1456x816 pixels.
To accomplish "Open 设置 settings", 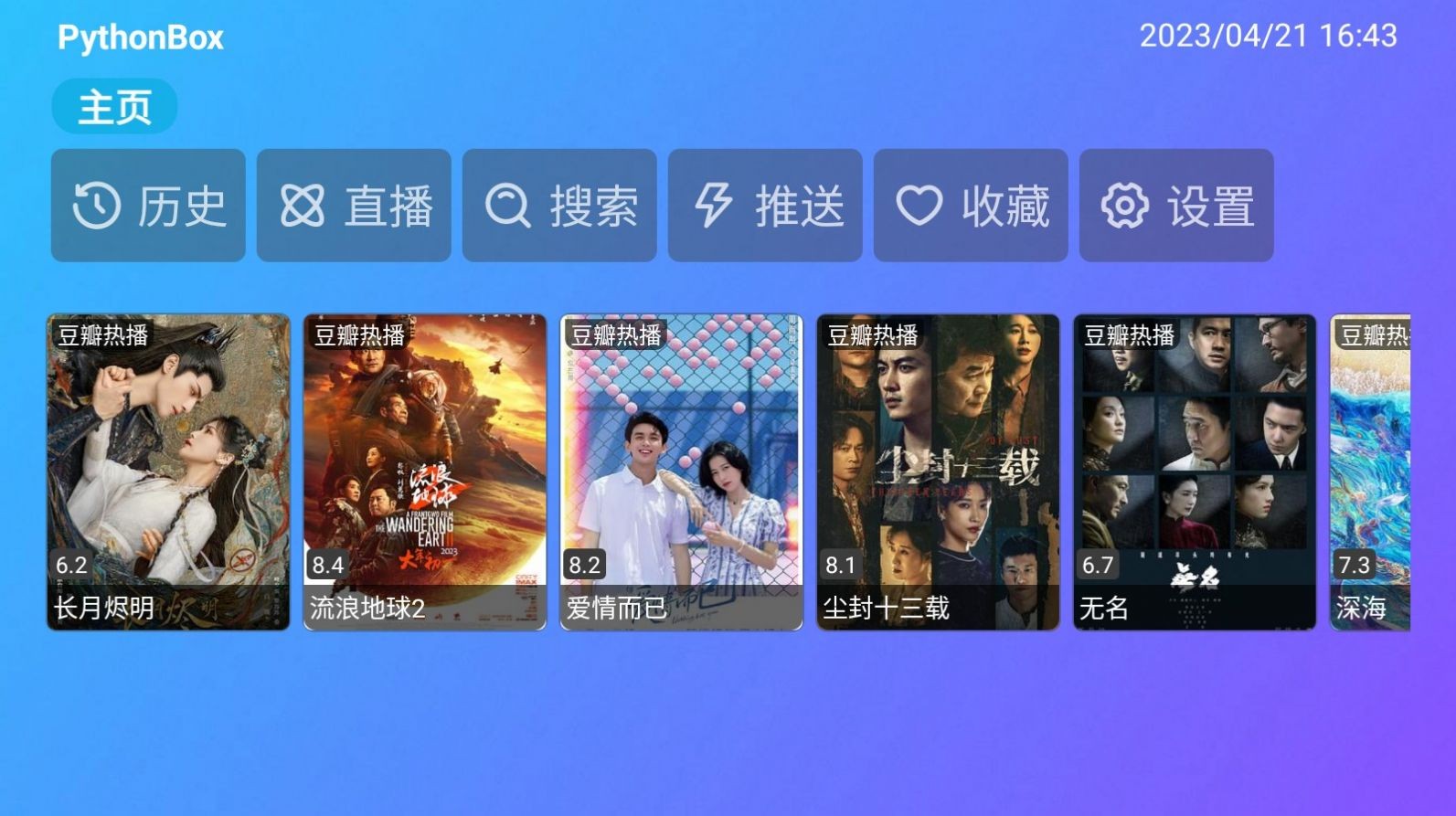I will click(x=1176, y=206).
